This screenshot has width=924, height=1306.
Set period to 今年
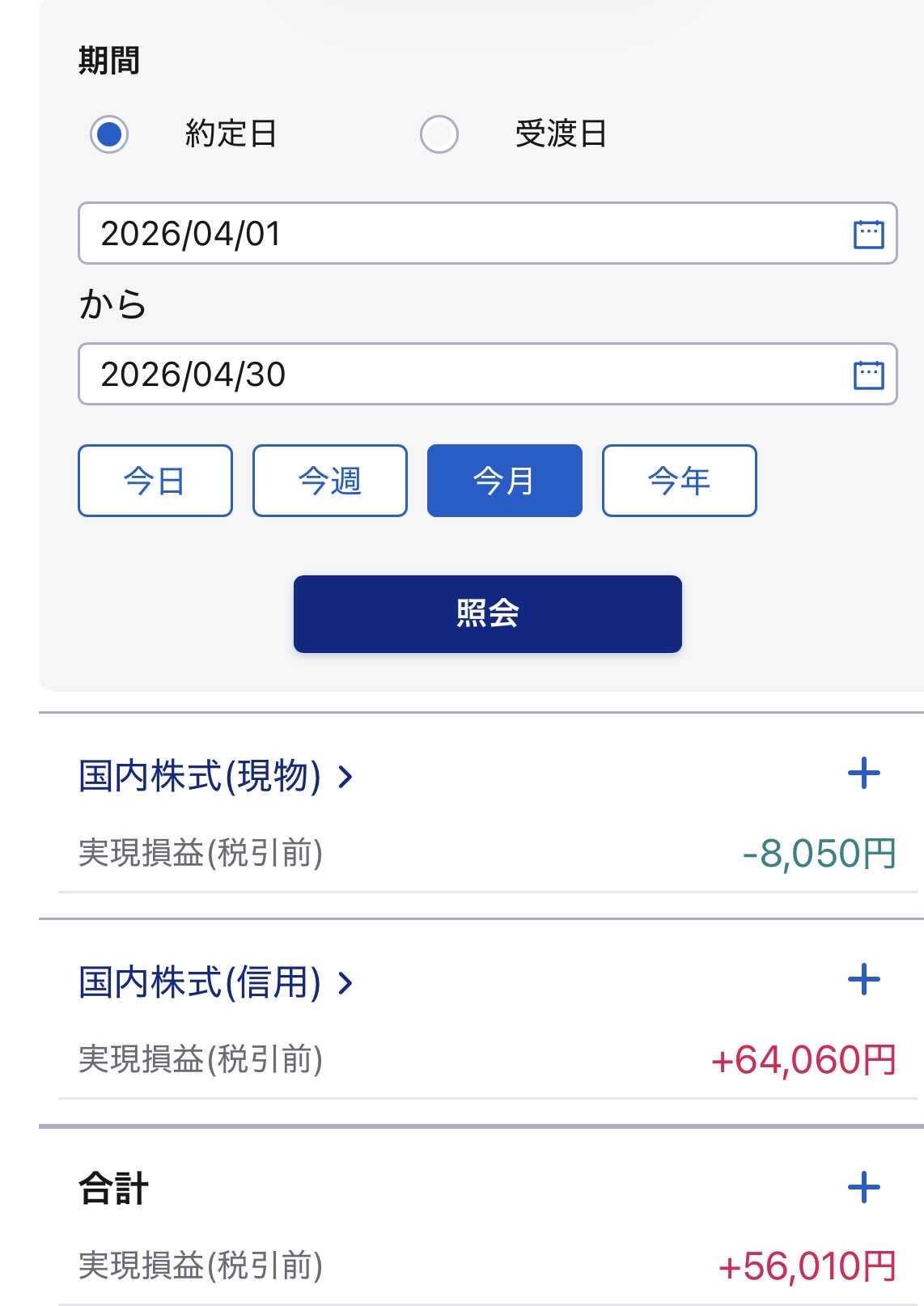tap(680, 481)
